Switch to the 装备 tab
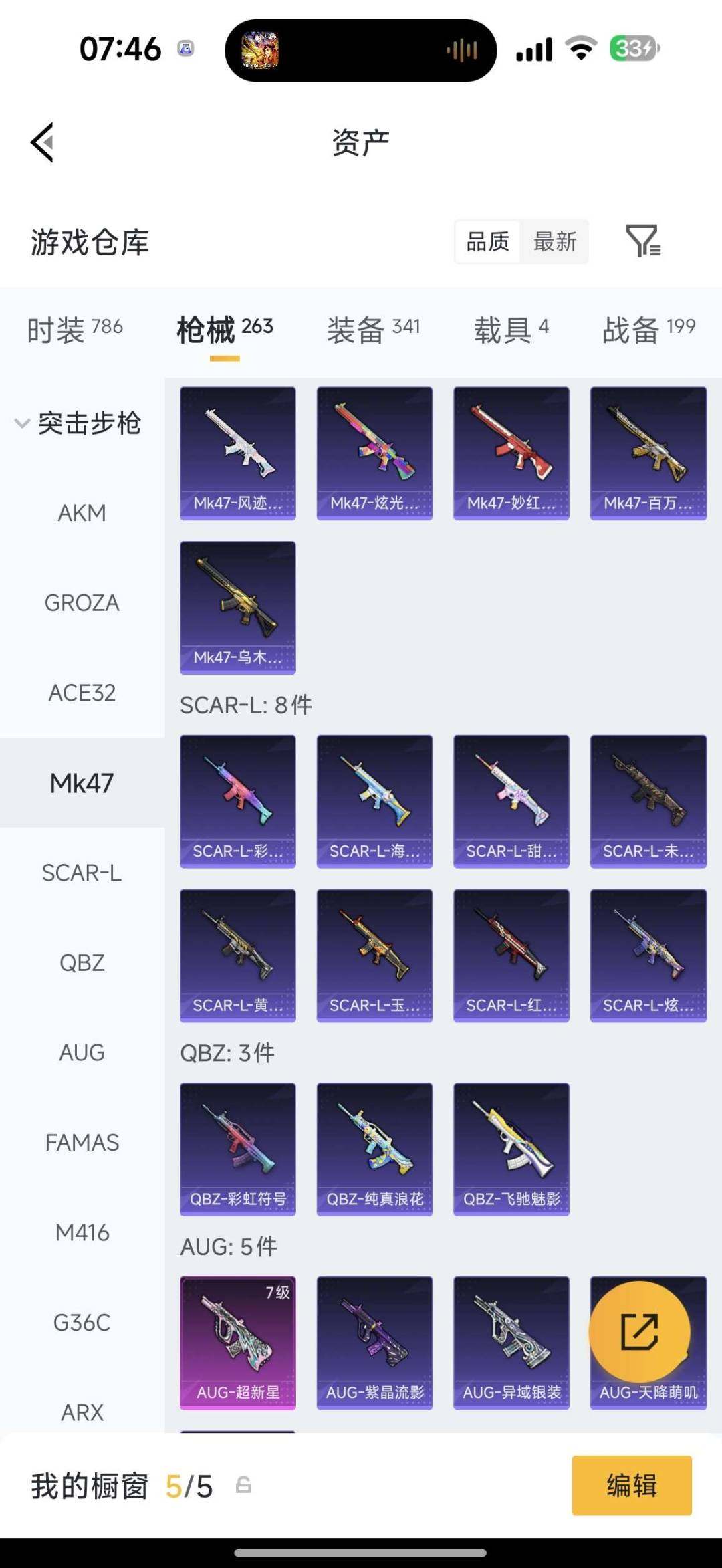722x1568 pixels. click(373, 329)
